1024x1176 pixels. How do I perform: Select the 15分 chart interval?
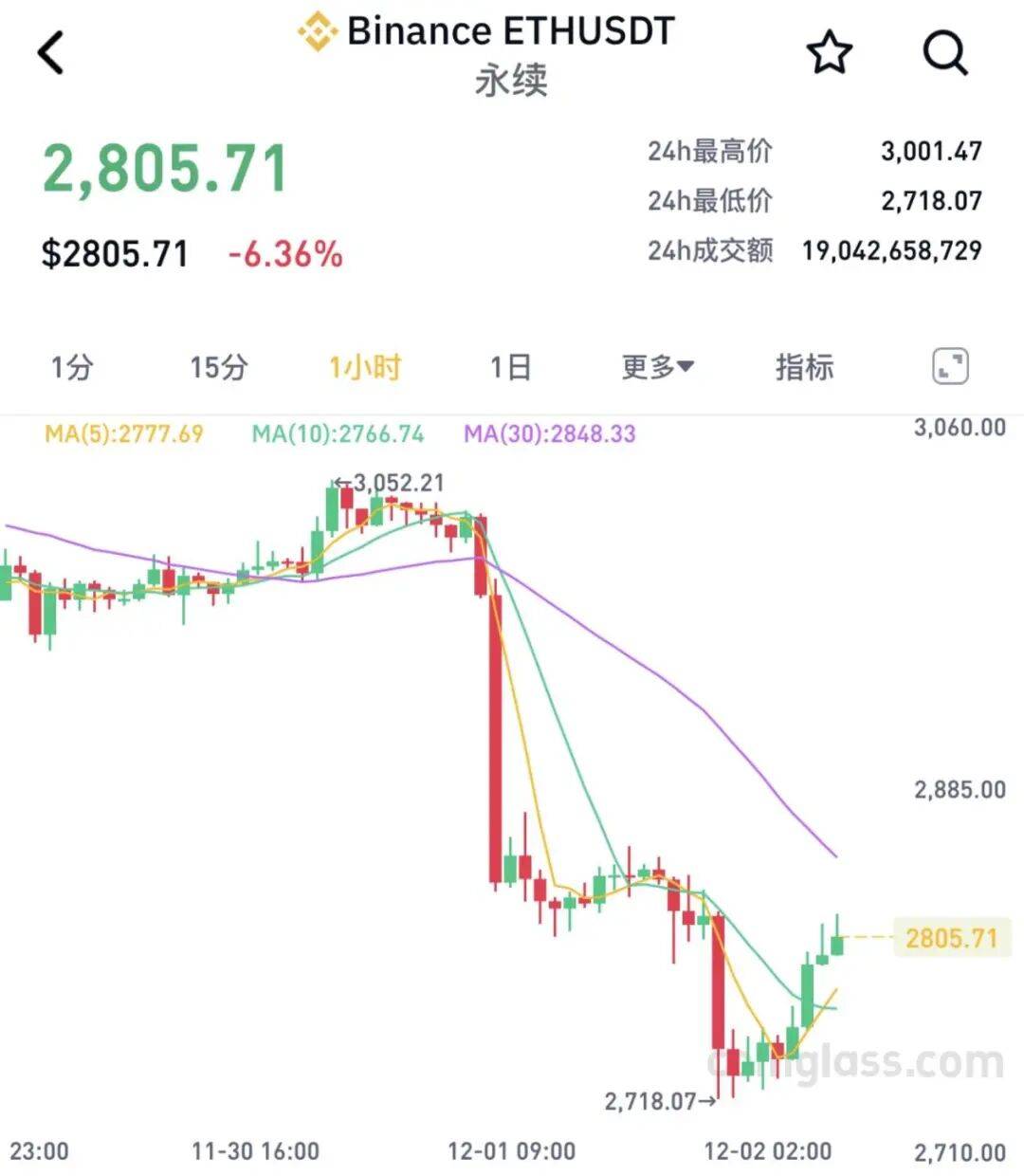tap(219, 367)
